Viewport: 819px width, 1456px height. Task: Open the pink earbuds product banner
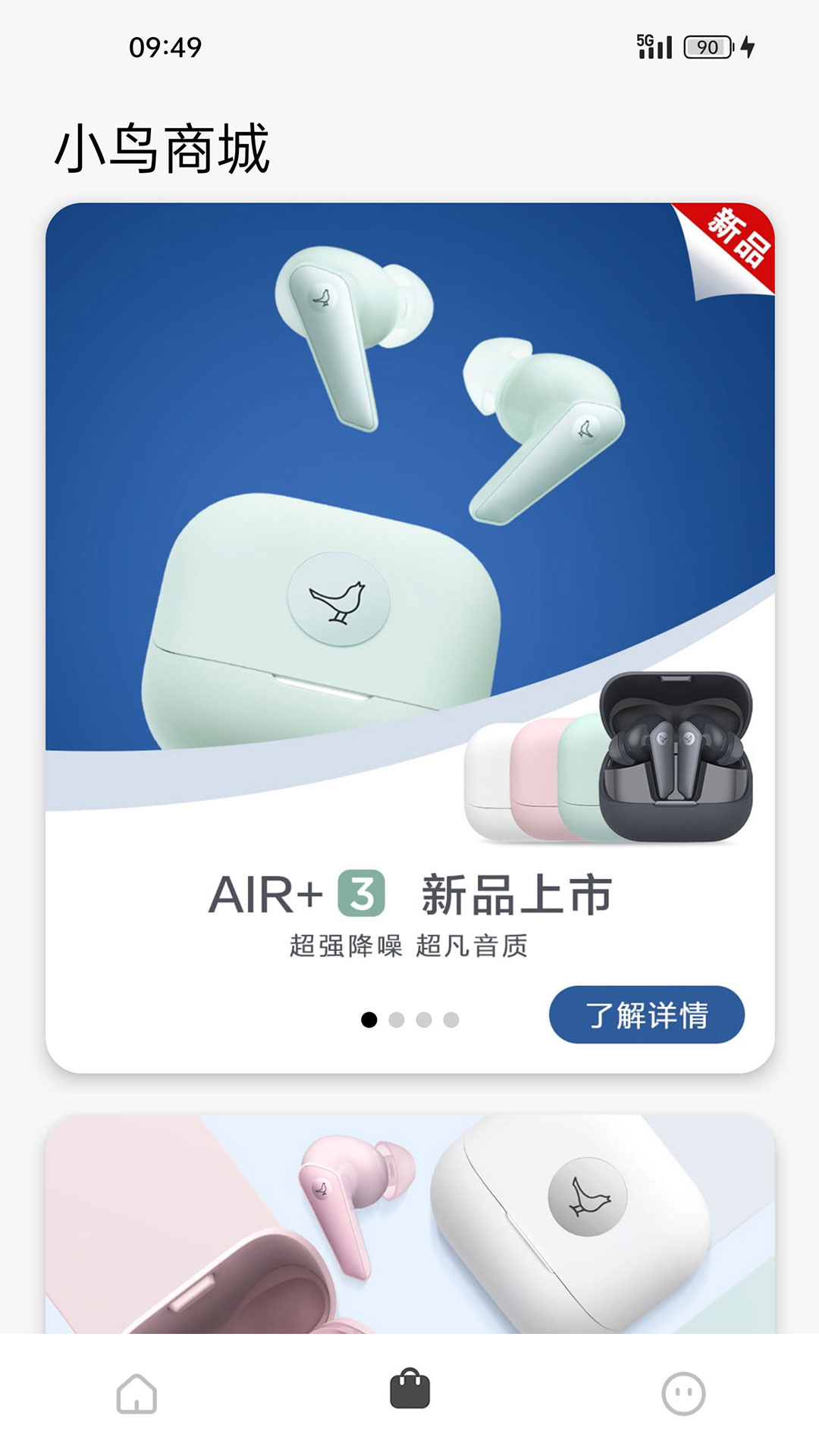click(409, 1228)
